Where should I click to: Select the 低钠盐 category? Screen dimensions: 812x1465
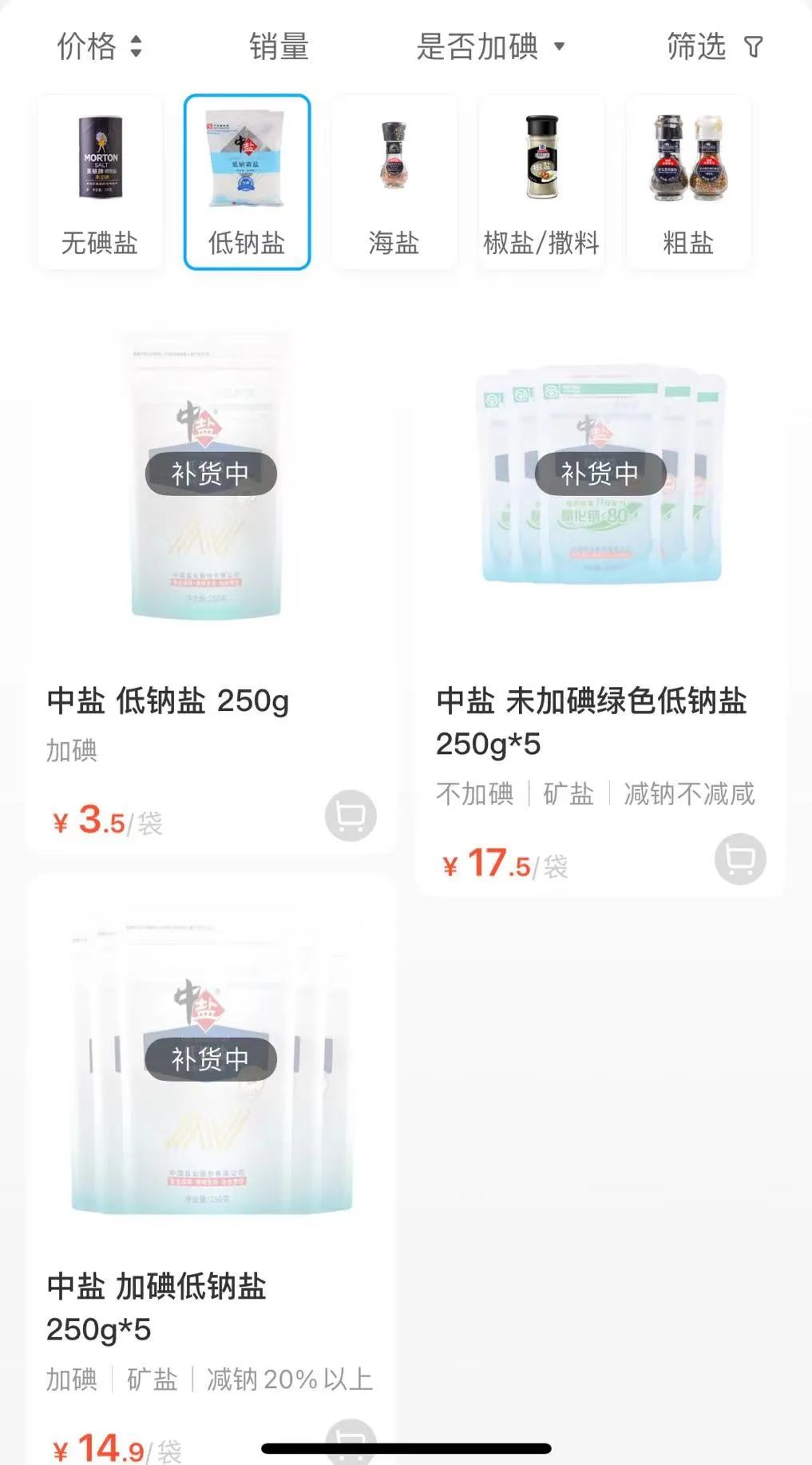247,182
